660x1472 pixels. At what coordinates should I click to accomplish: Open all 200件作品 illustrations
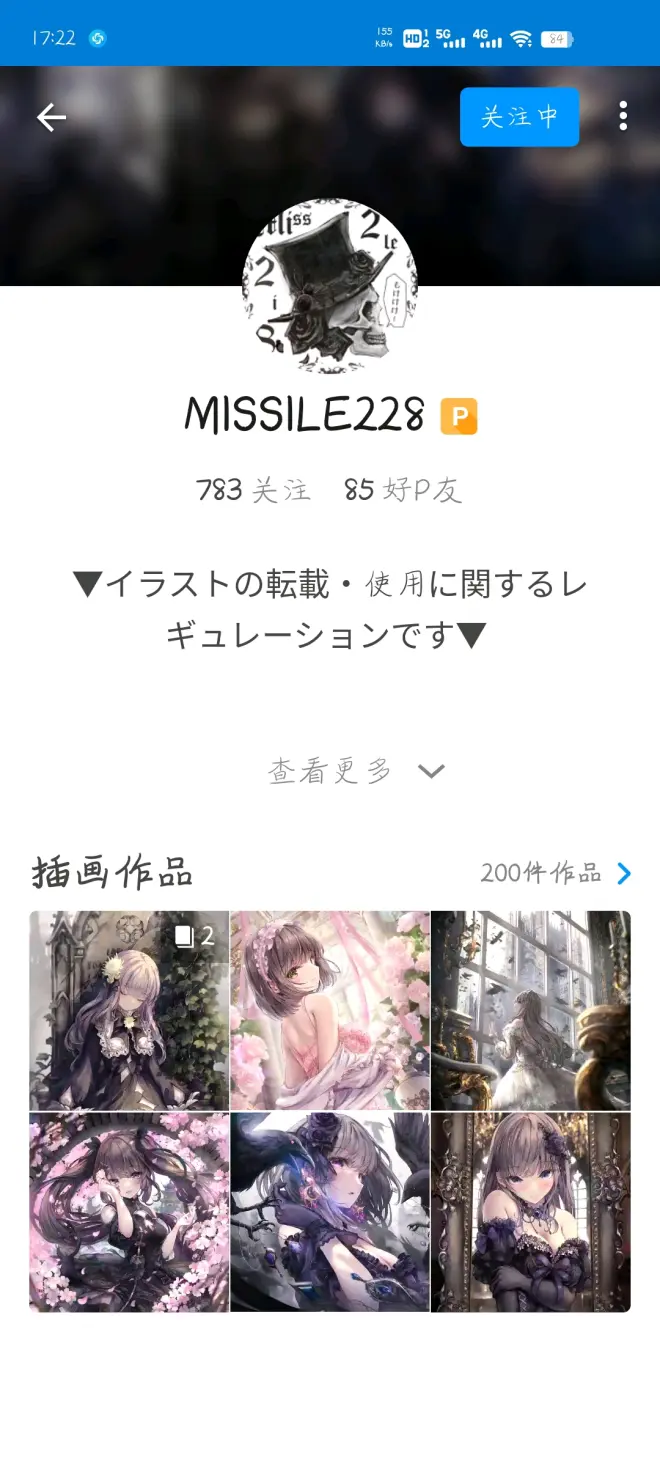click(x=555, y=873)
